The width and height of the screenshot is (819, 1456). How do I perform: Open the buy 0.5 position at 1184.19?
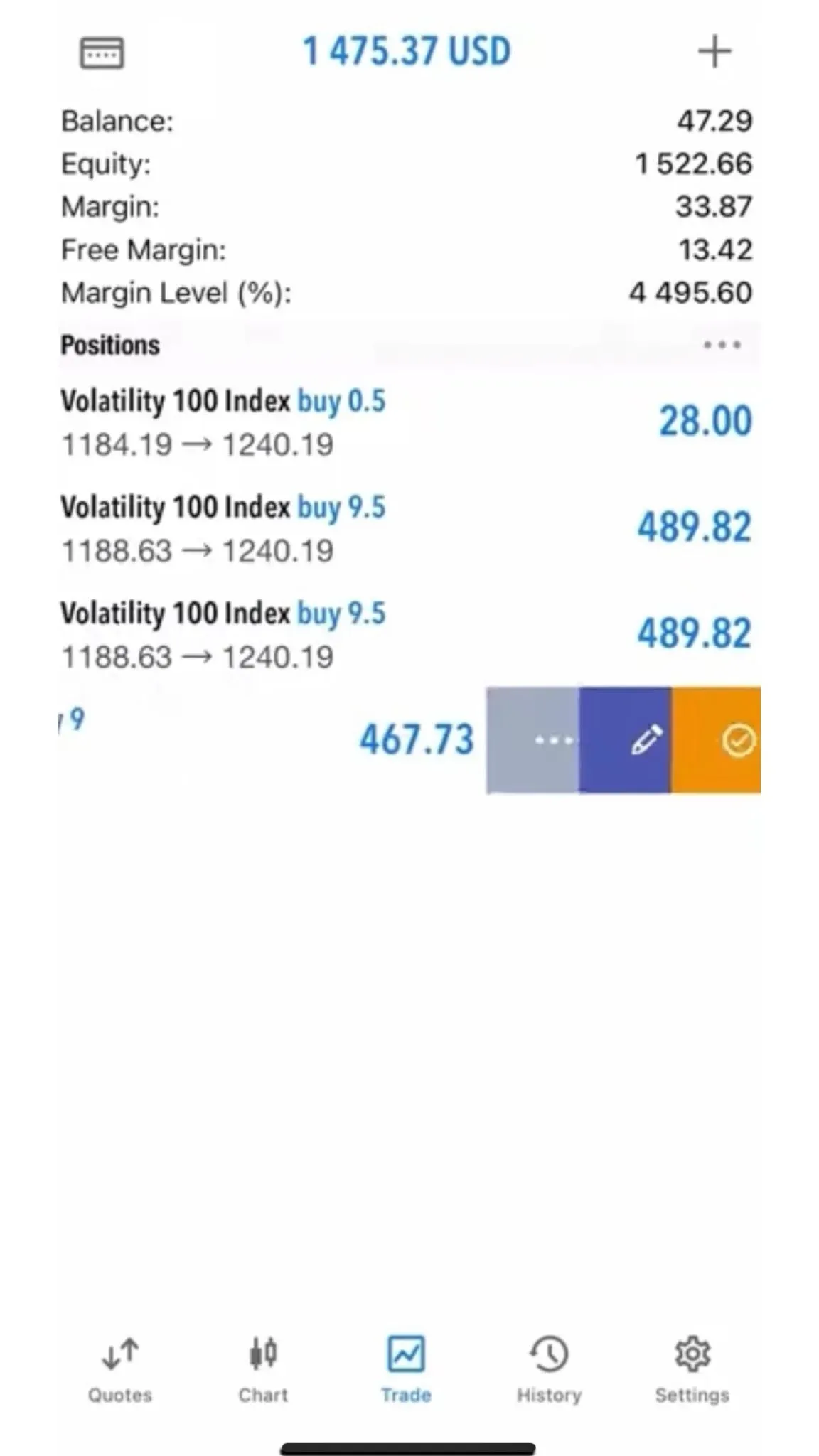406,423
